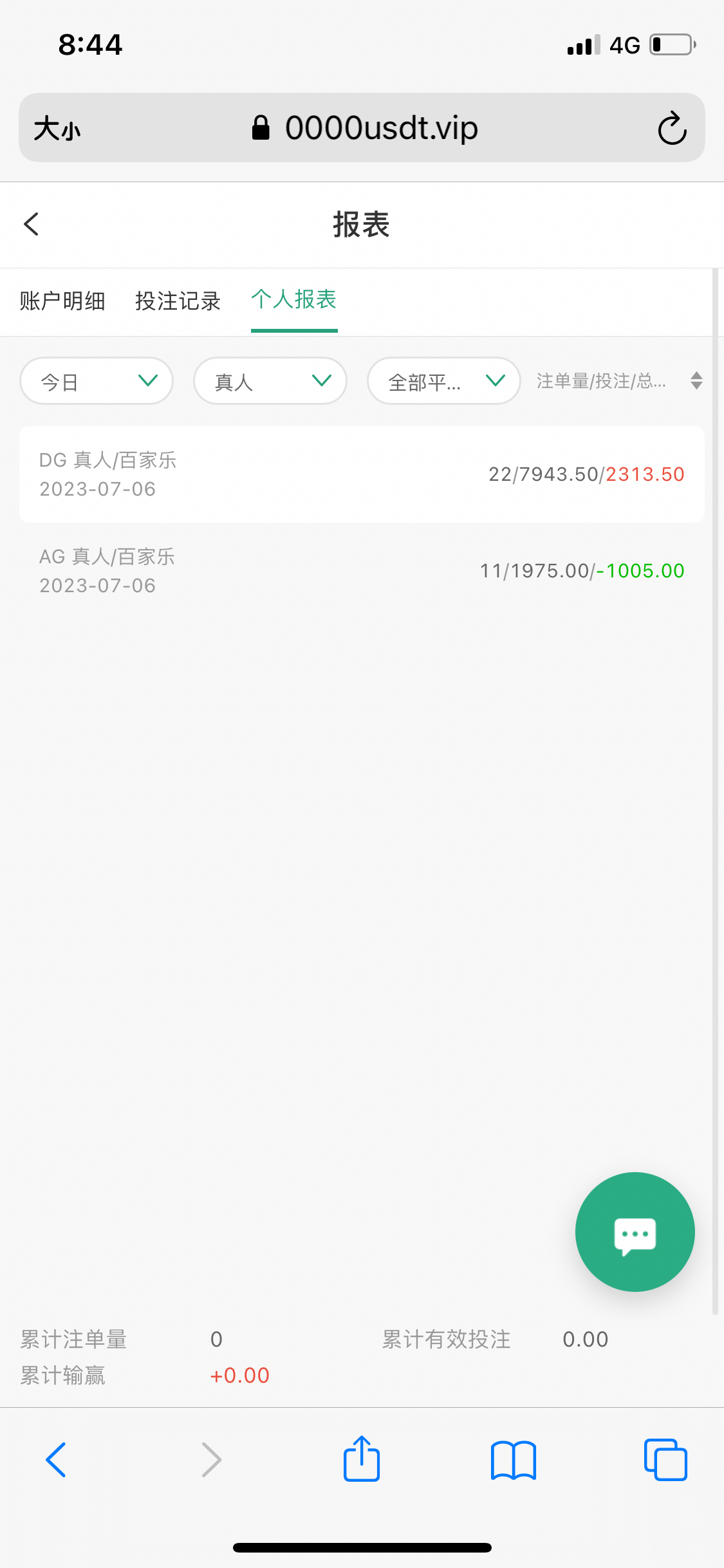Image resolution: width=724 pixels, height=1568 pixels.
Task: Open the 大小 text size menu
Action: point(57,128)
